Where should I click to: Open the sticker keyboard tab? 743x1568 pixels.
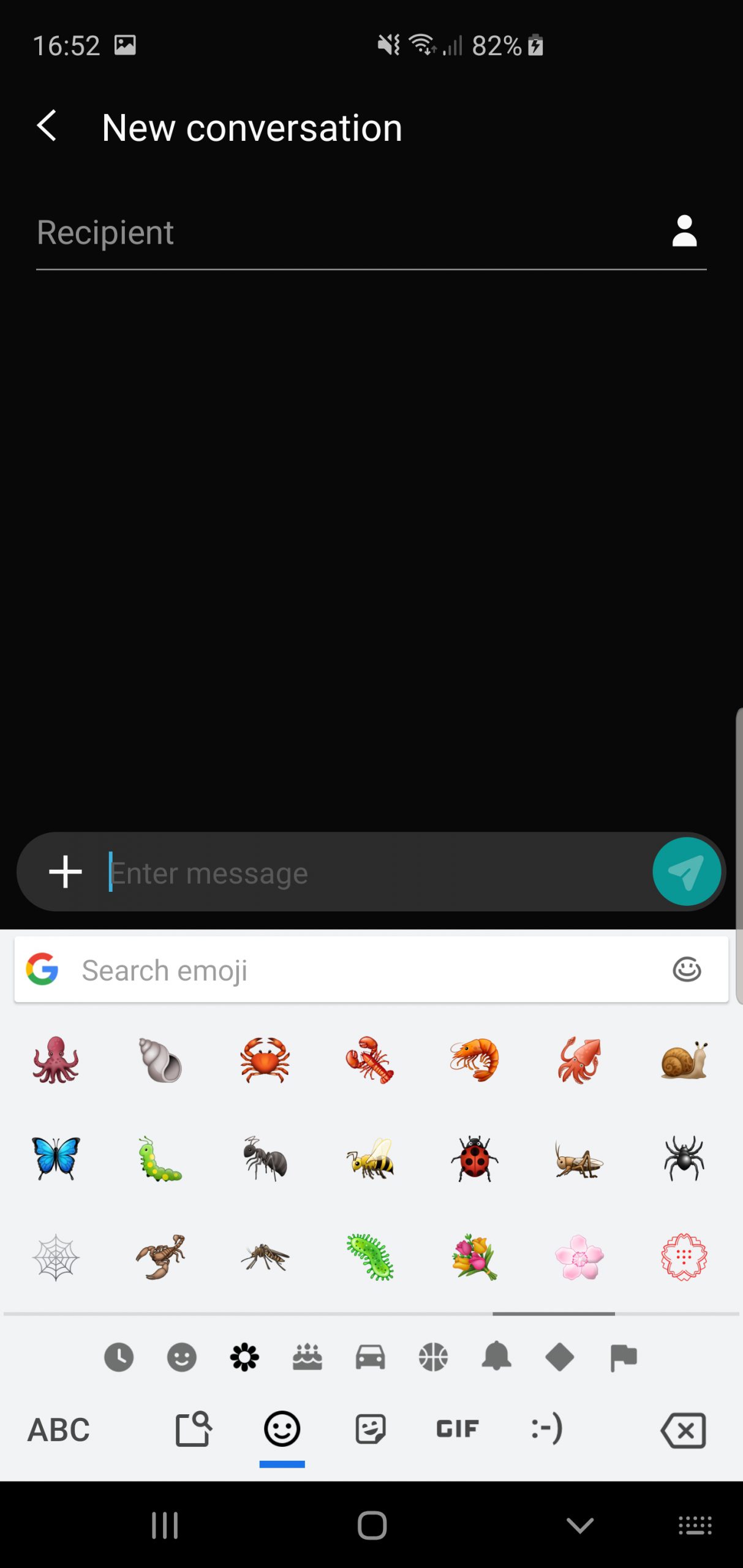pyautogui.click(x=371, y=1429)
